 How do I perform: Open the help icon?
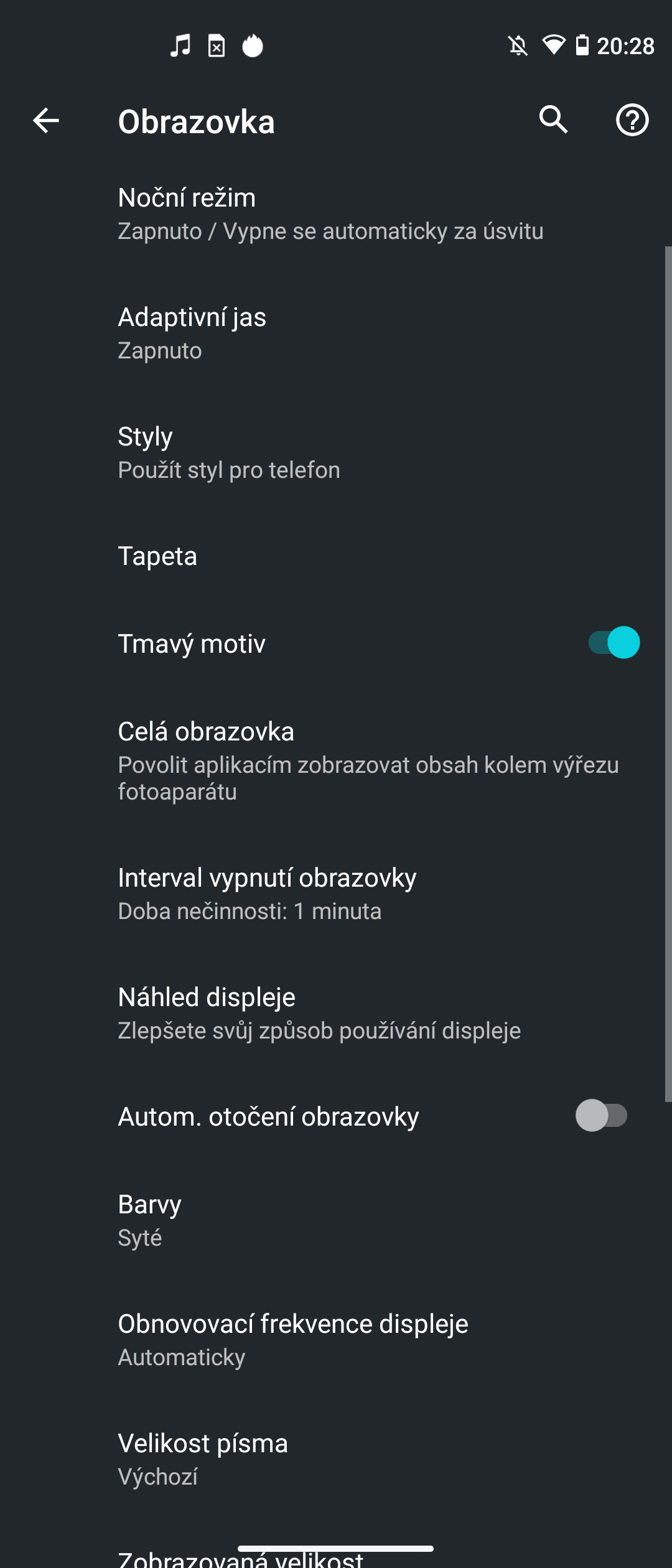click(x=632, y=119)
